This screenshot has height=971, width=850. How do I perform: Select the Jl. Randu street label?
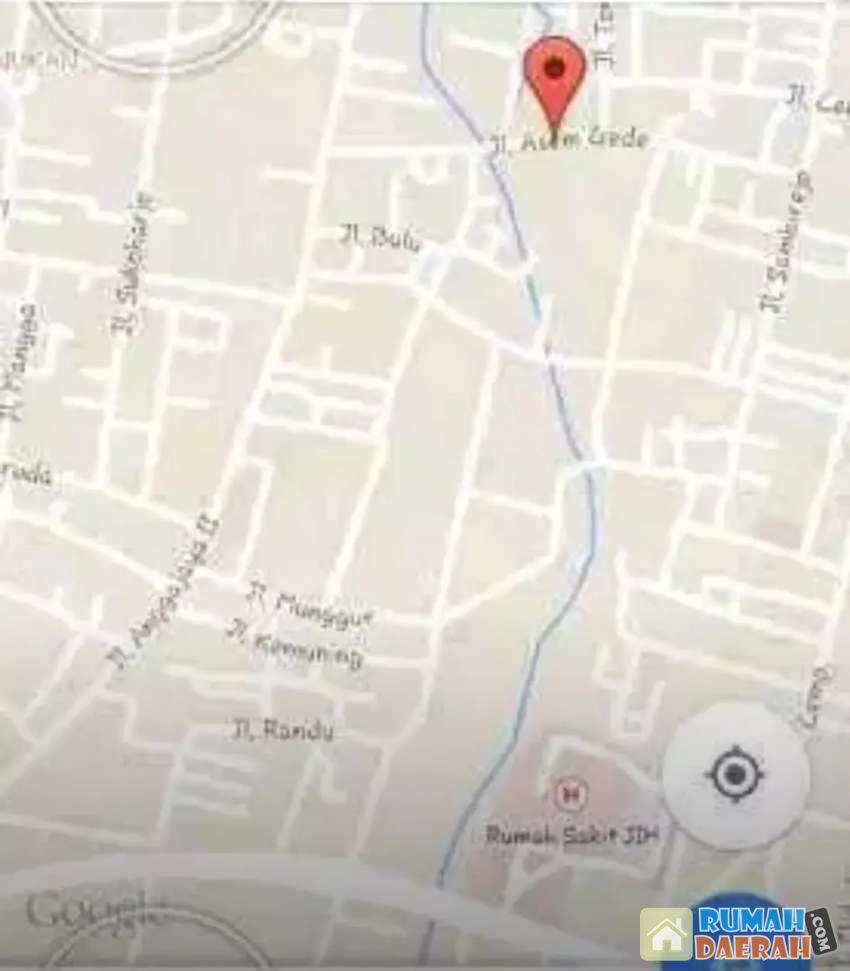point(281,731)
